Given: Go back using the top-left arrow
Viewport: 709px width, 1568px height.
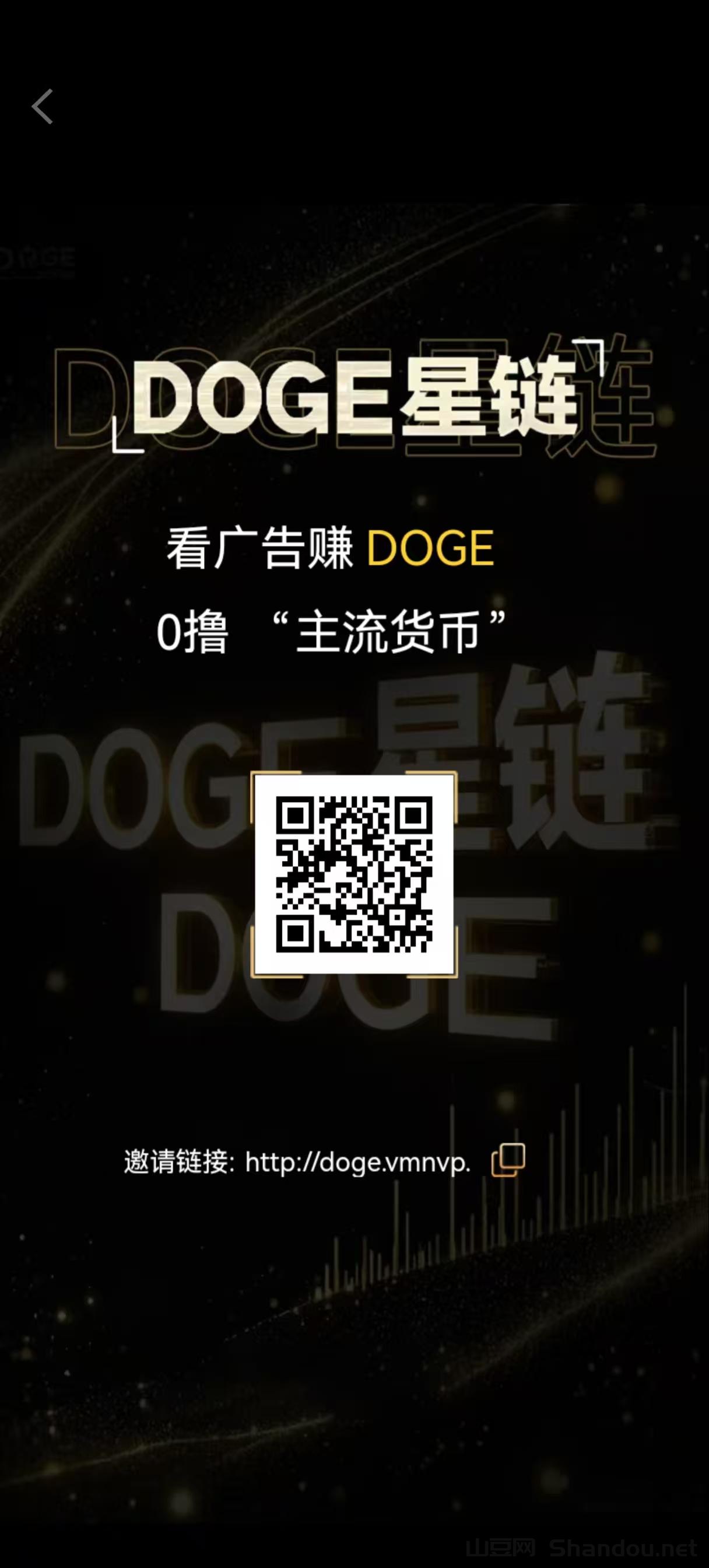Looking at the screenshot, I should 42,107.
